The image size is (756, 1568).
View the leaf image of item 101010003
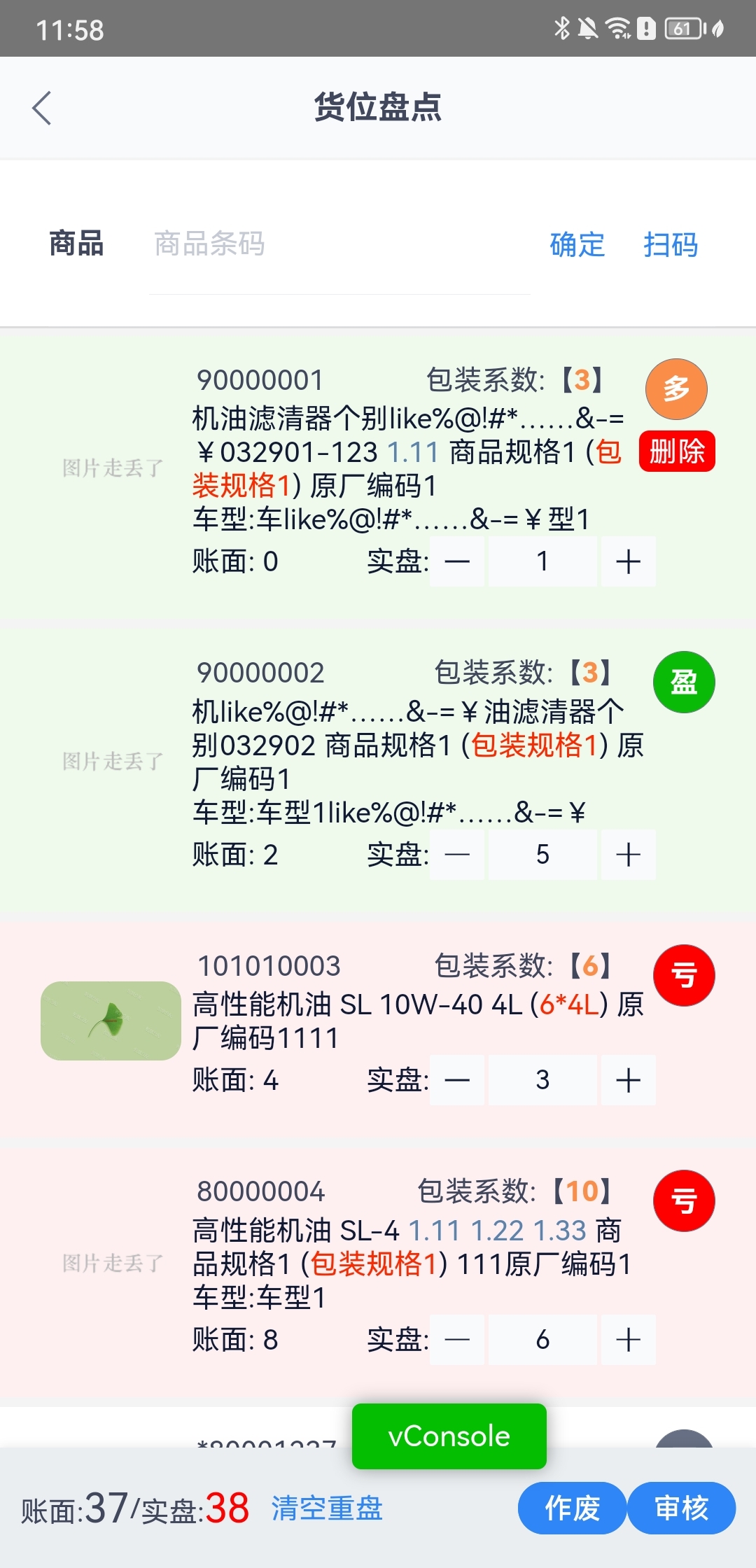(111, 1021)
